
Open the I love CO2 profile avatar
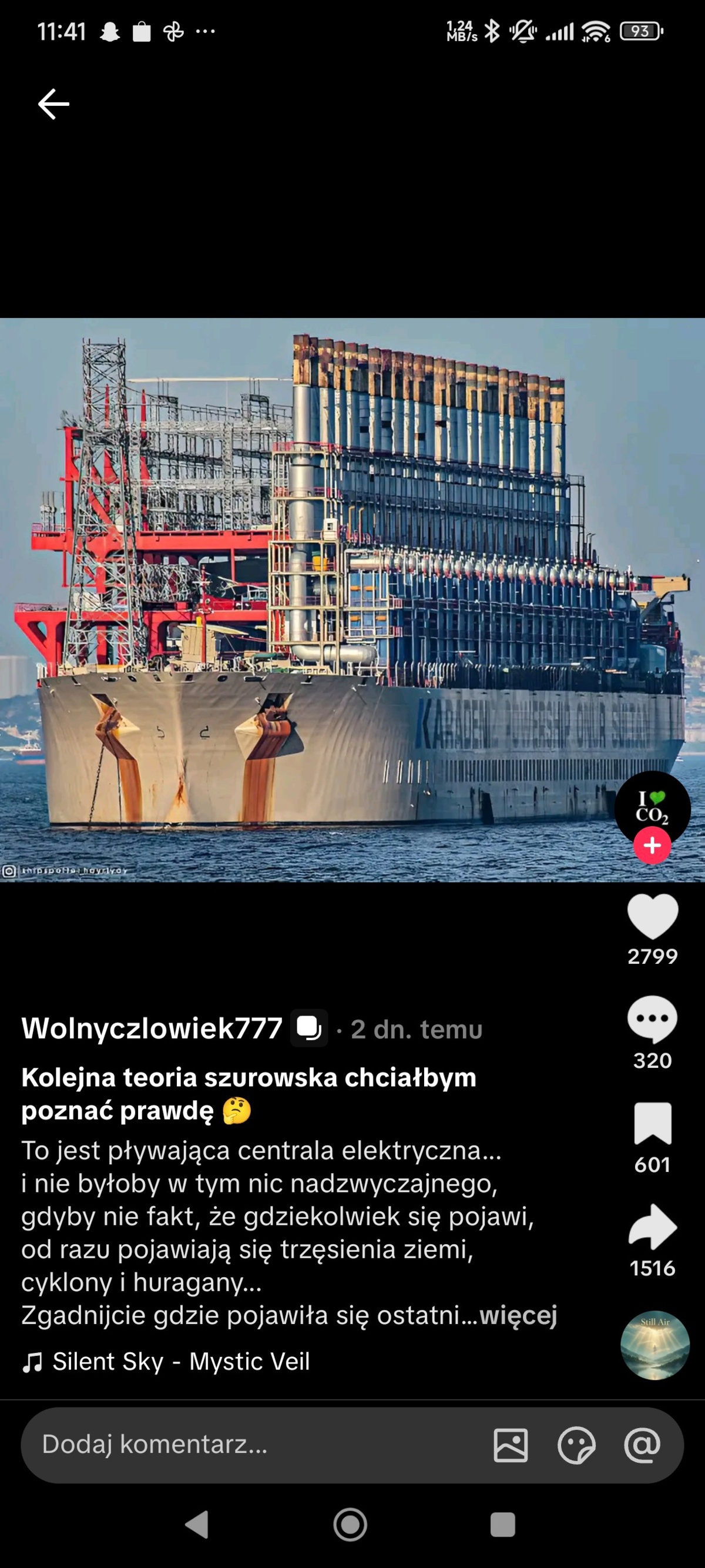pos(652,805)
